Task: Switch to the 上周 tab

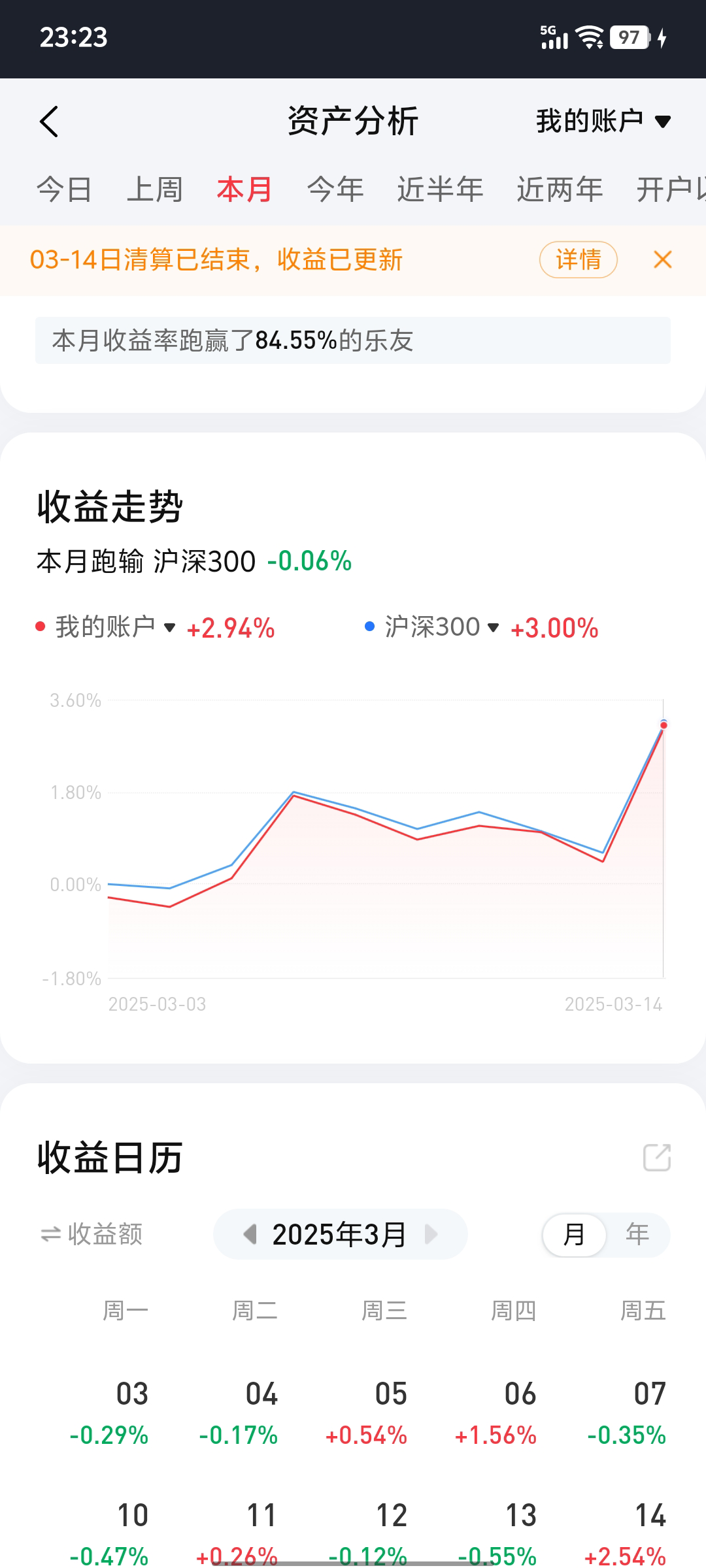Action: tap(154, 190)
